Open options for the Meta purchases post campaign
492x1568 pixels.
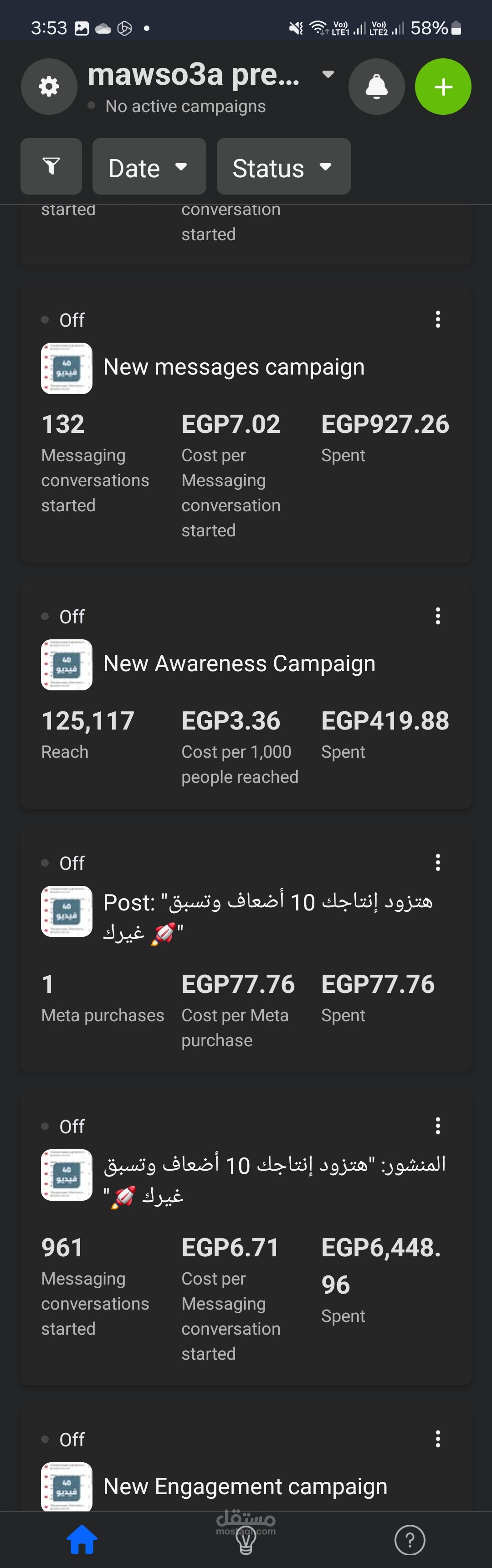coord(438,862)
